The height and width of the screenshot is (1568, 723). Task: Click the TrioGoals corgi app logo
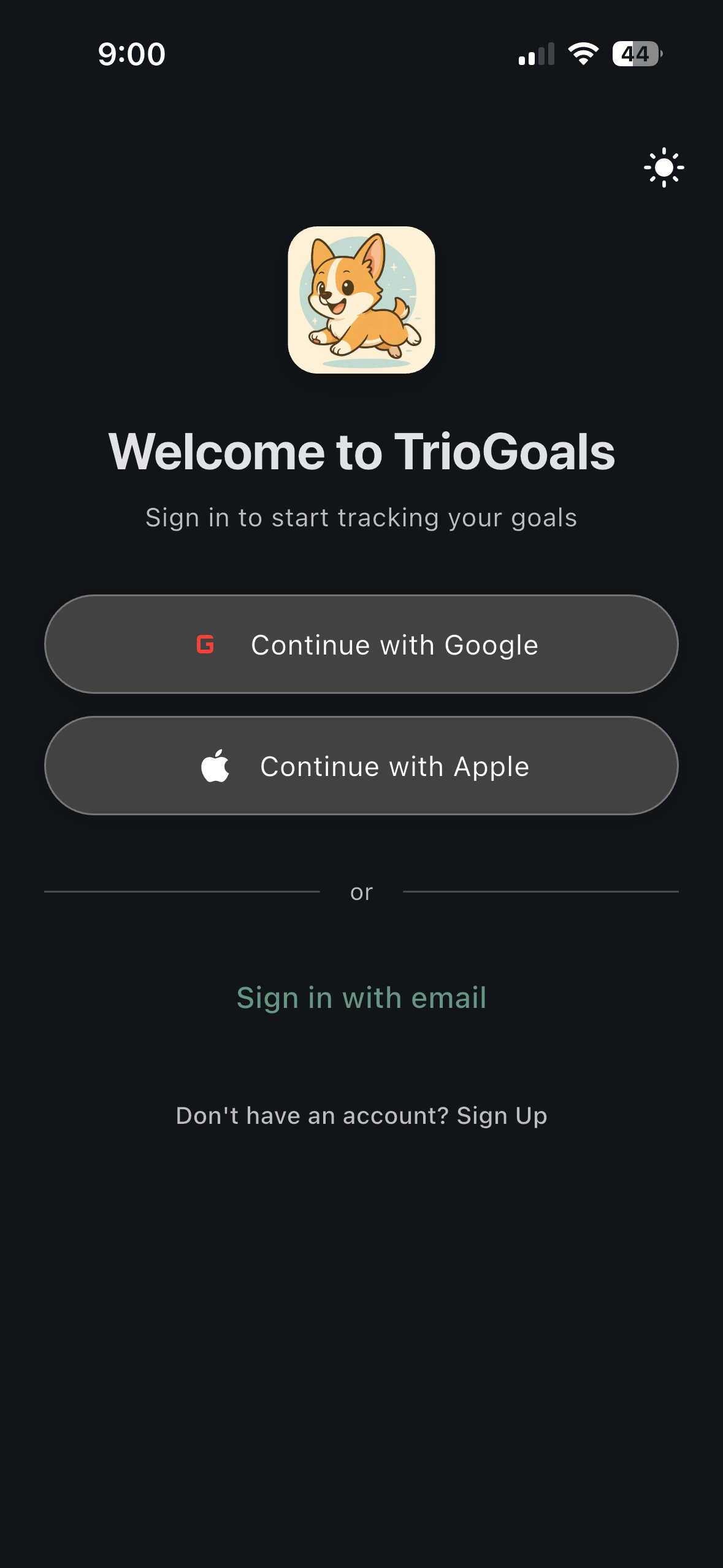[361, 298]
